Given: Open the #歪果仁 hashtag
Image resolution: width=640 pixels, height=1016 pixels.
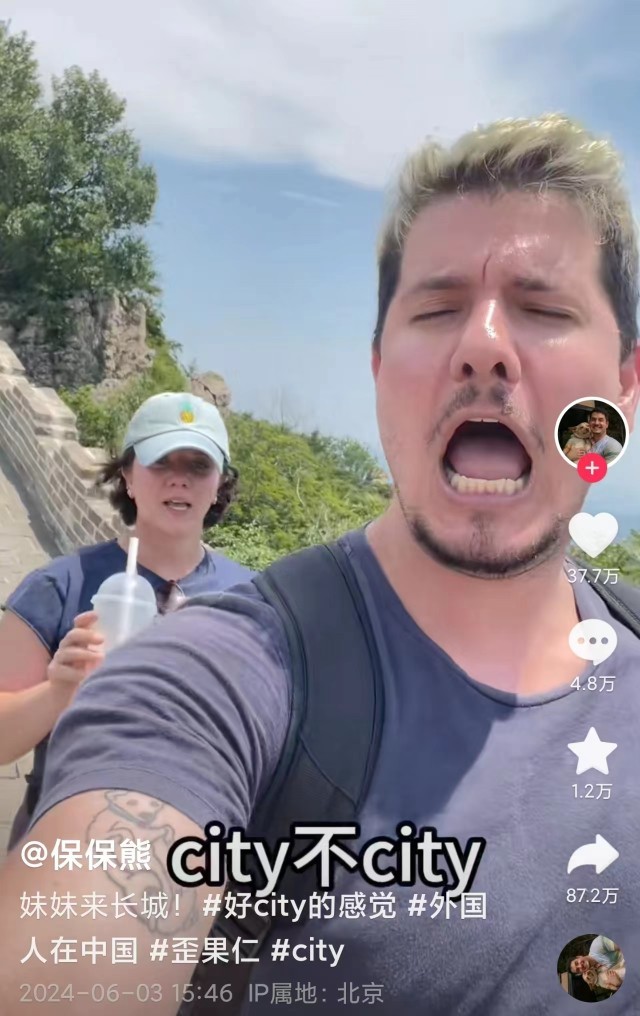Looking at the screenshot, I should click(205, 950).
